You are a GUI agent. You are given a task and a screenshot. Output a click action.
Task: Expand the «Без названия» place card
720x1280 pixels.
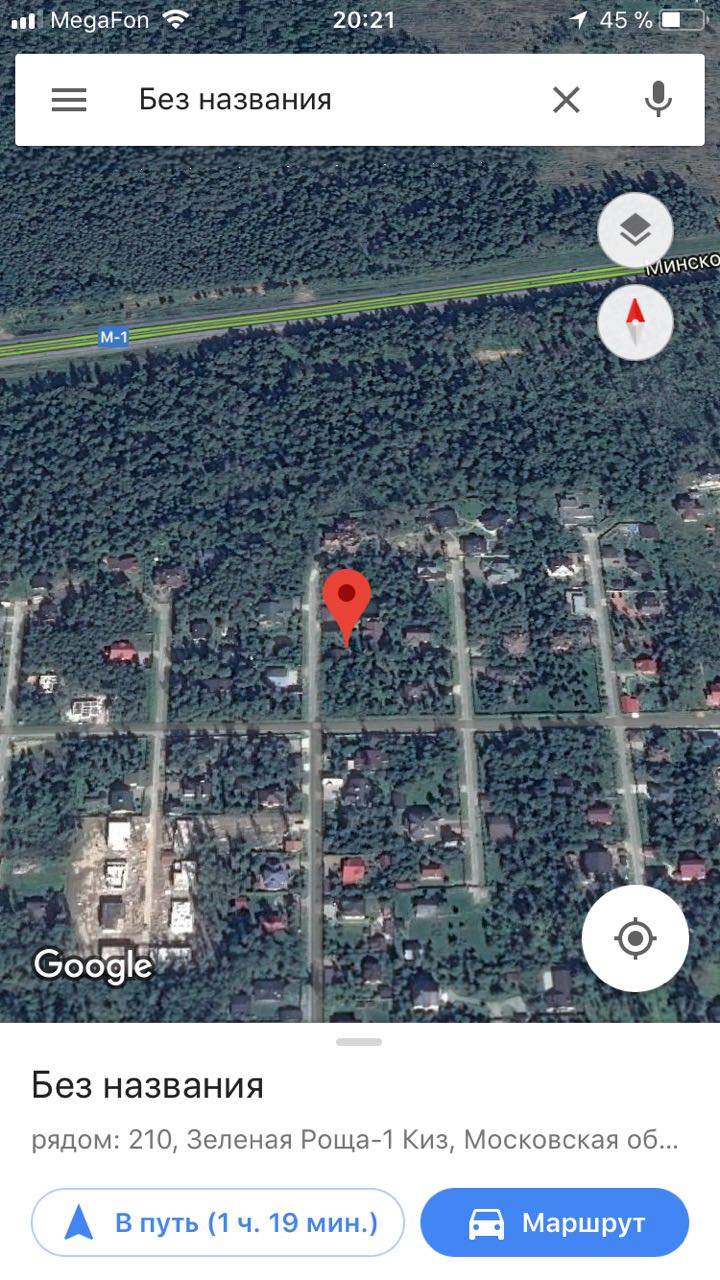pyautogui.click(x=360, y=1110)
